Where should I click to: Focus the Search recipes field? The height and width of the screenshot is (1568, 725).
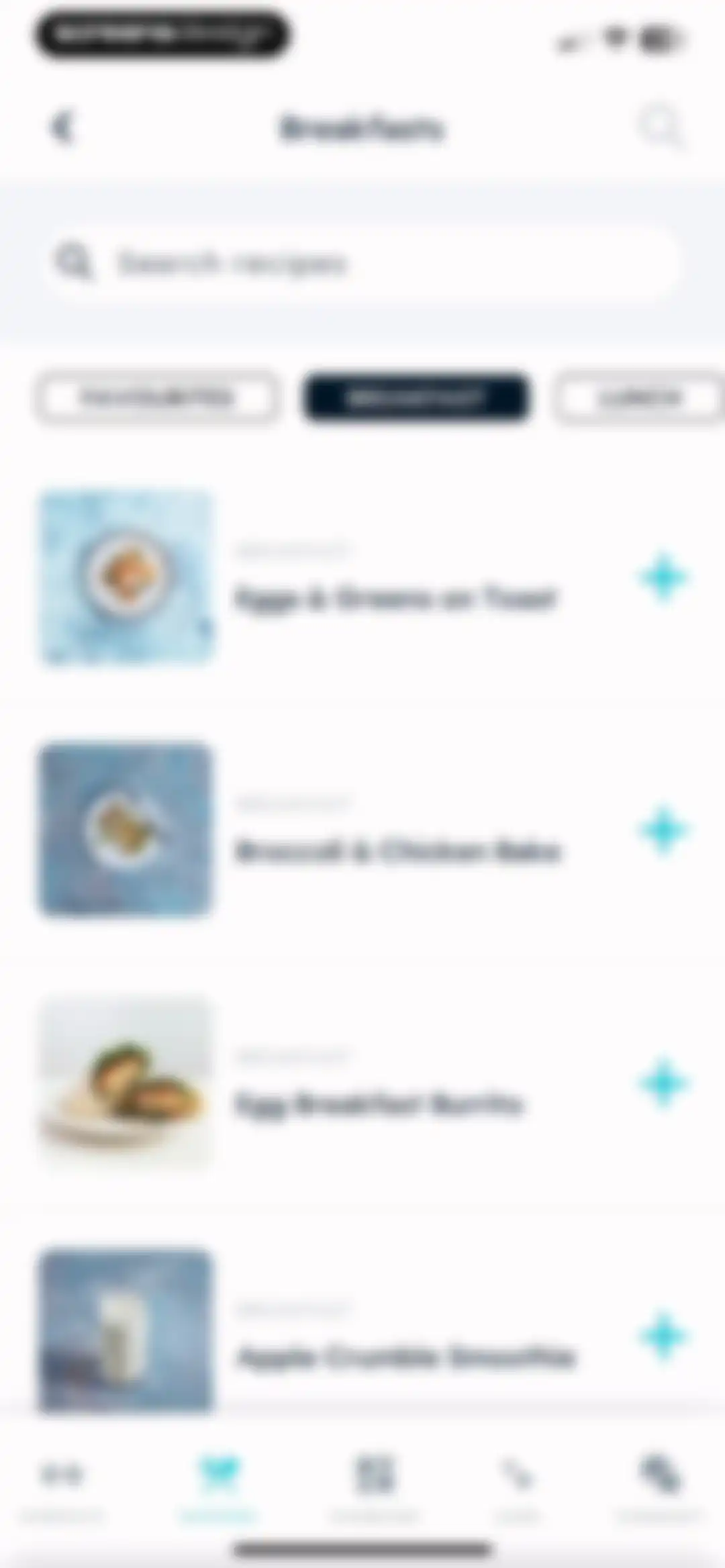tap(361, 262)
